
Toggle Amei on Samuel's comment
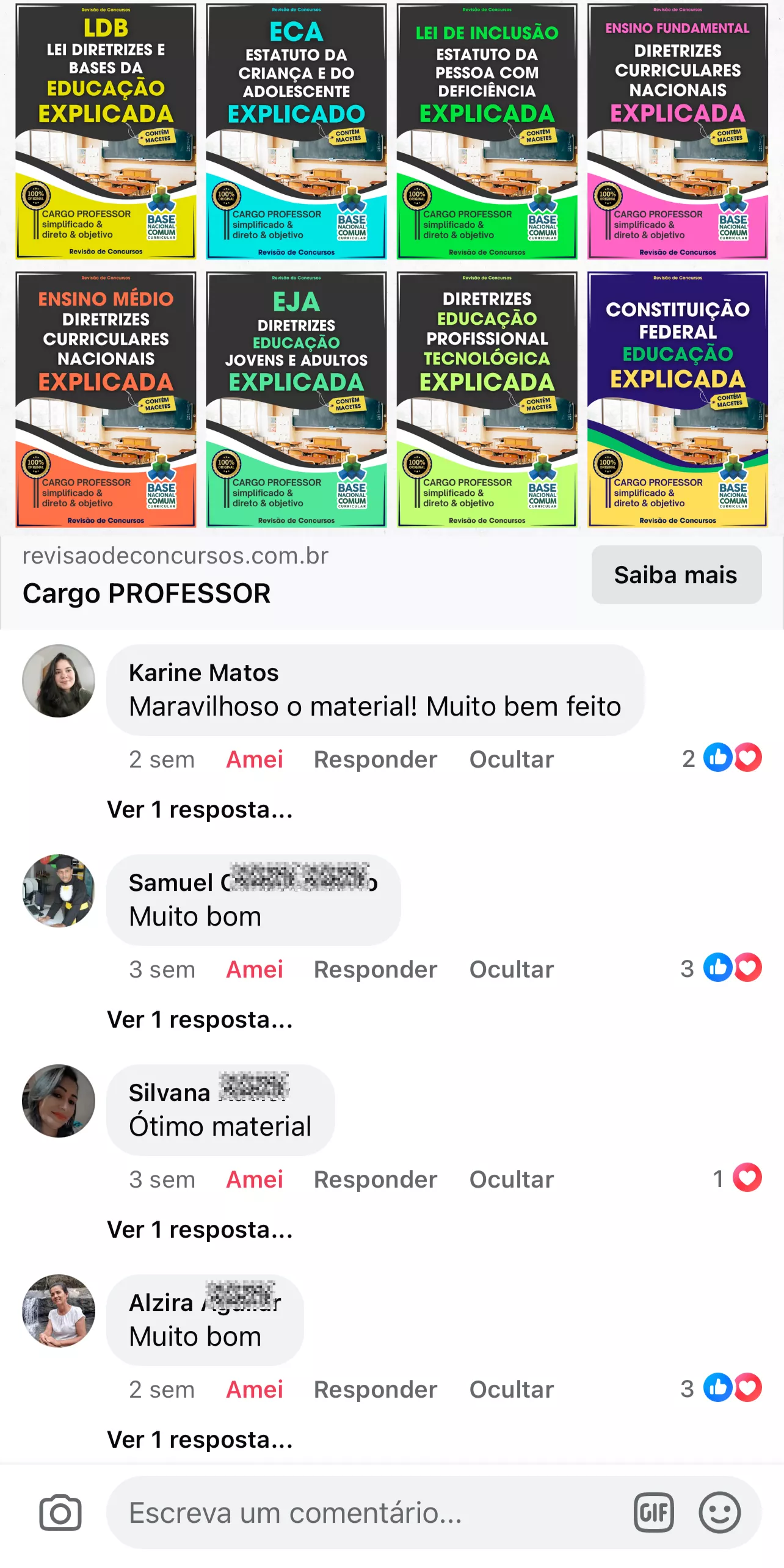[x=254, y=970]
